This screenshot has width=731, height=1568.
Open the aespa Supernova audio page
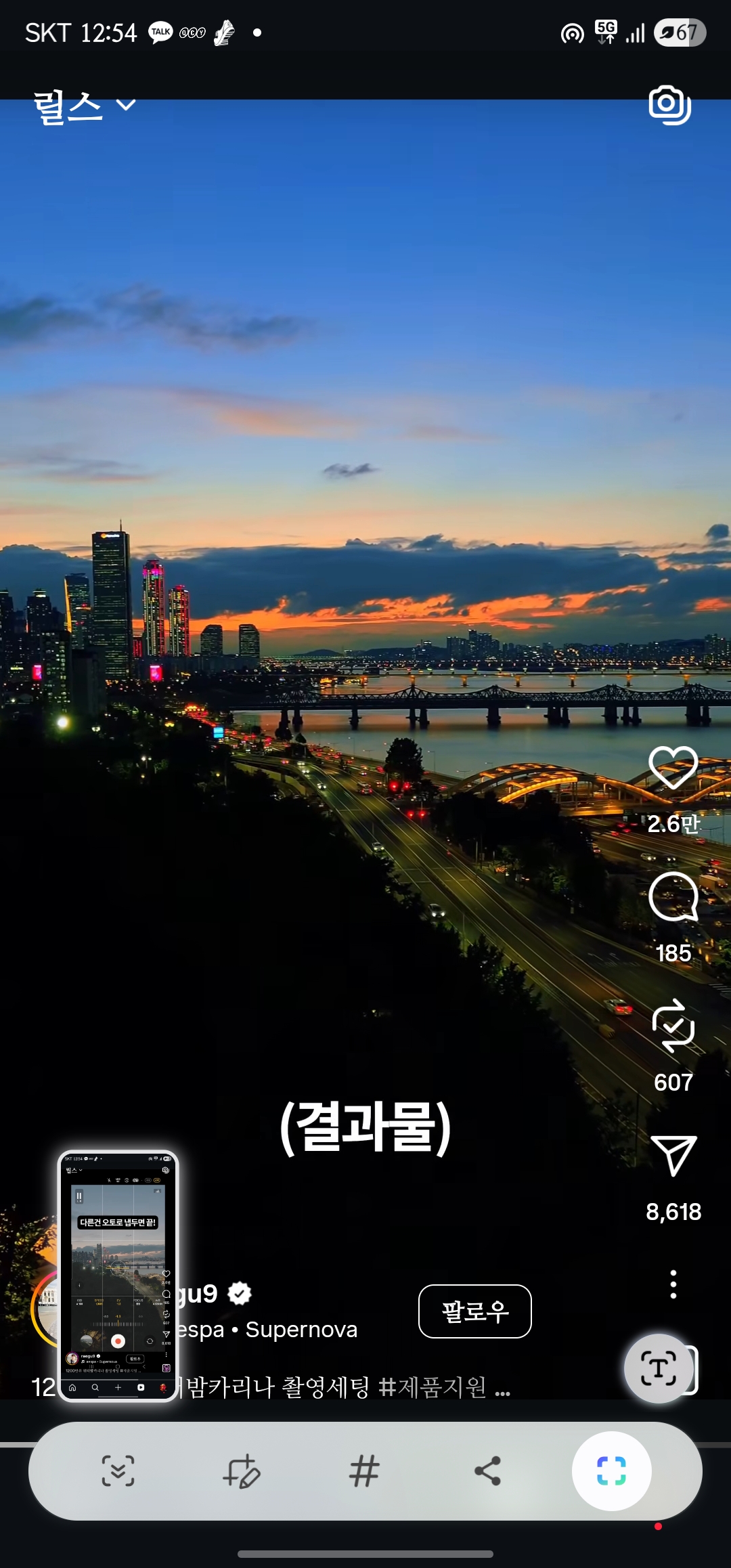(267, 1330)
